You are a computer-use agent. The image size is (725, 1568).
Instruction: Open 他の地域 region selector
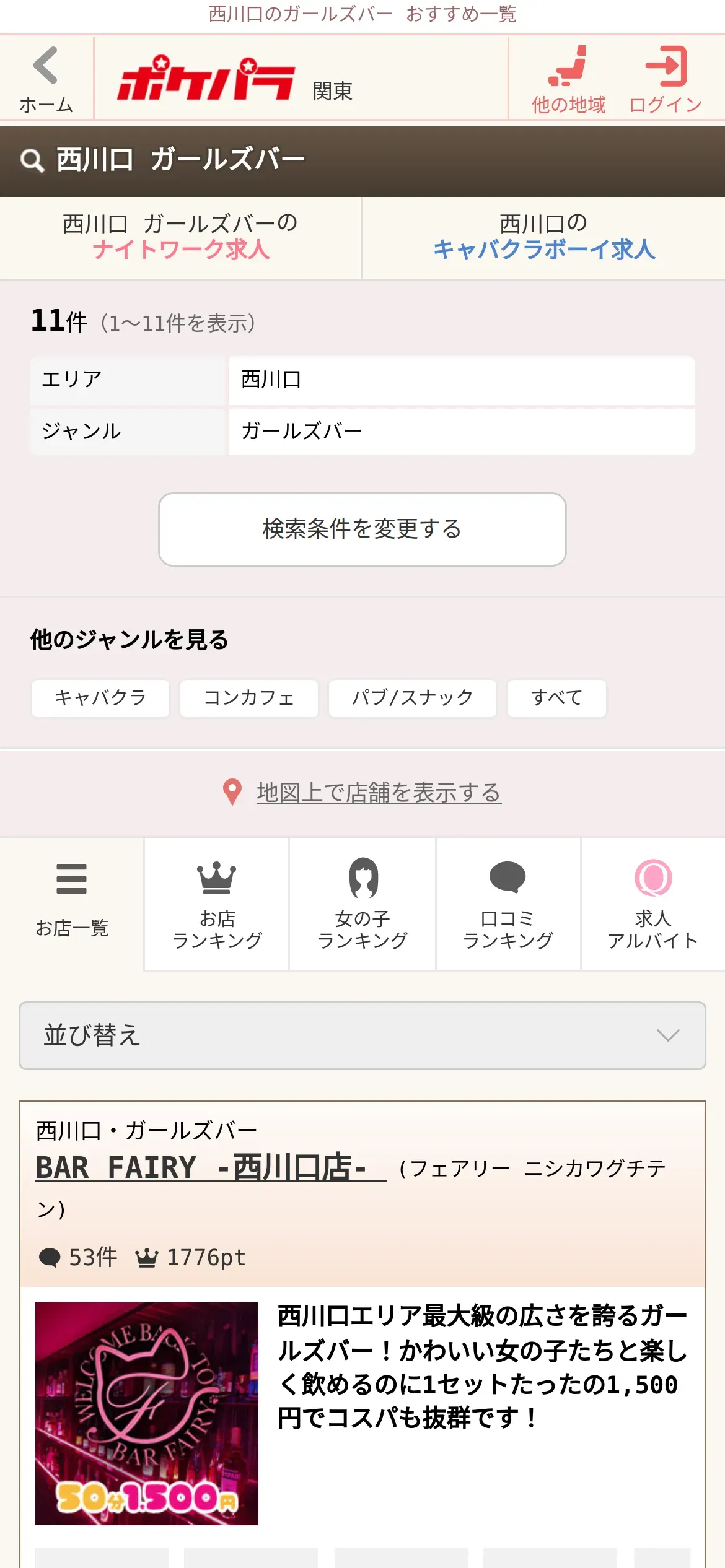[568, 79]
